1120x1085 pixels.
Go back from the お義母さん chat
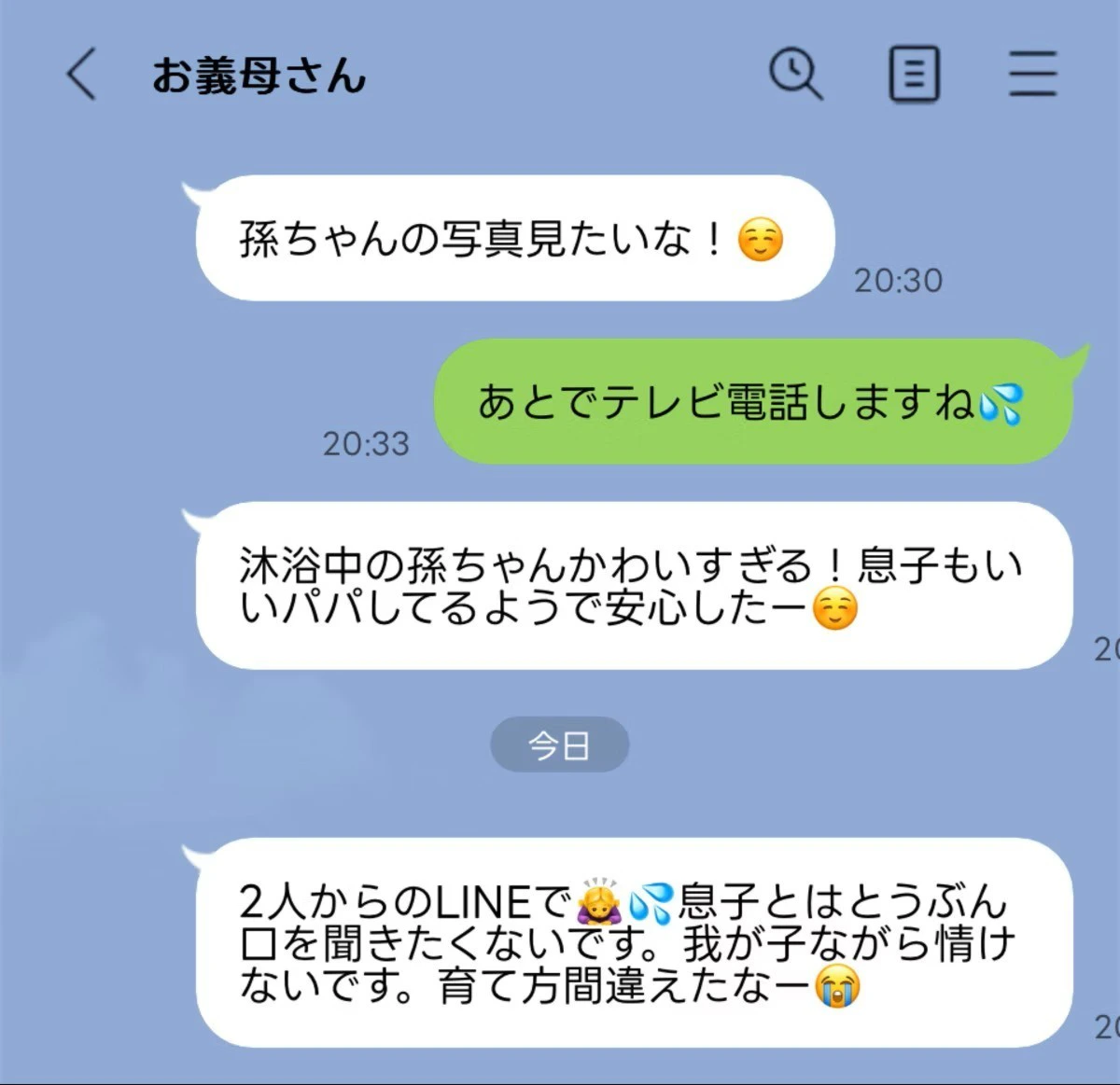81,75
